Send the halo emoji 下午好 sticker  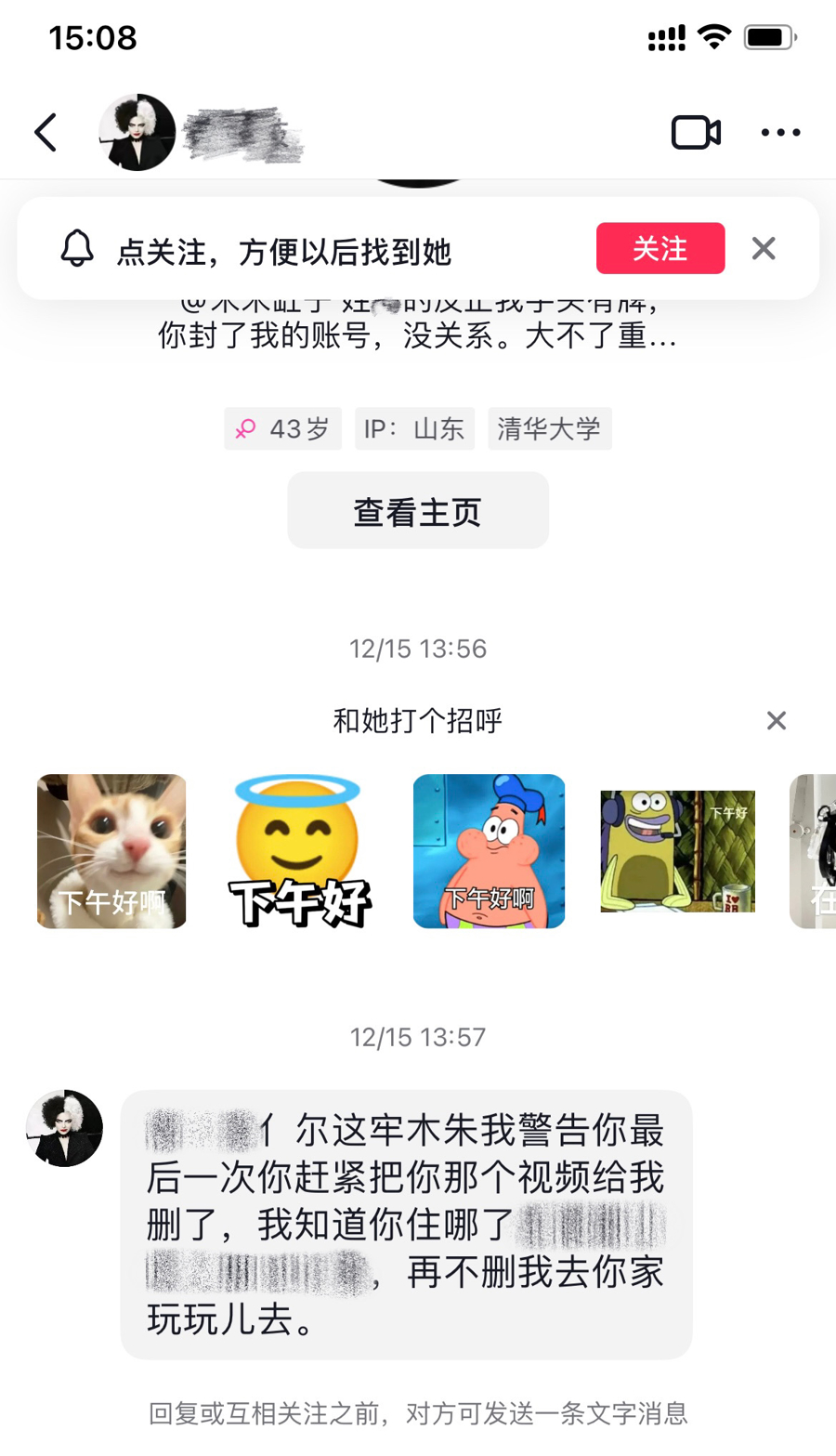click(x=299, y=851)
